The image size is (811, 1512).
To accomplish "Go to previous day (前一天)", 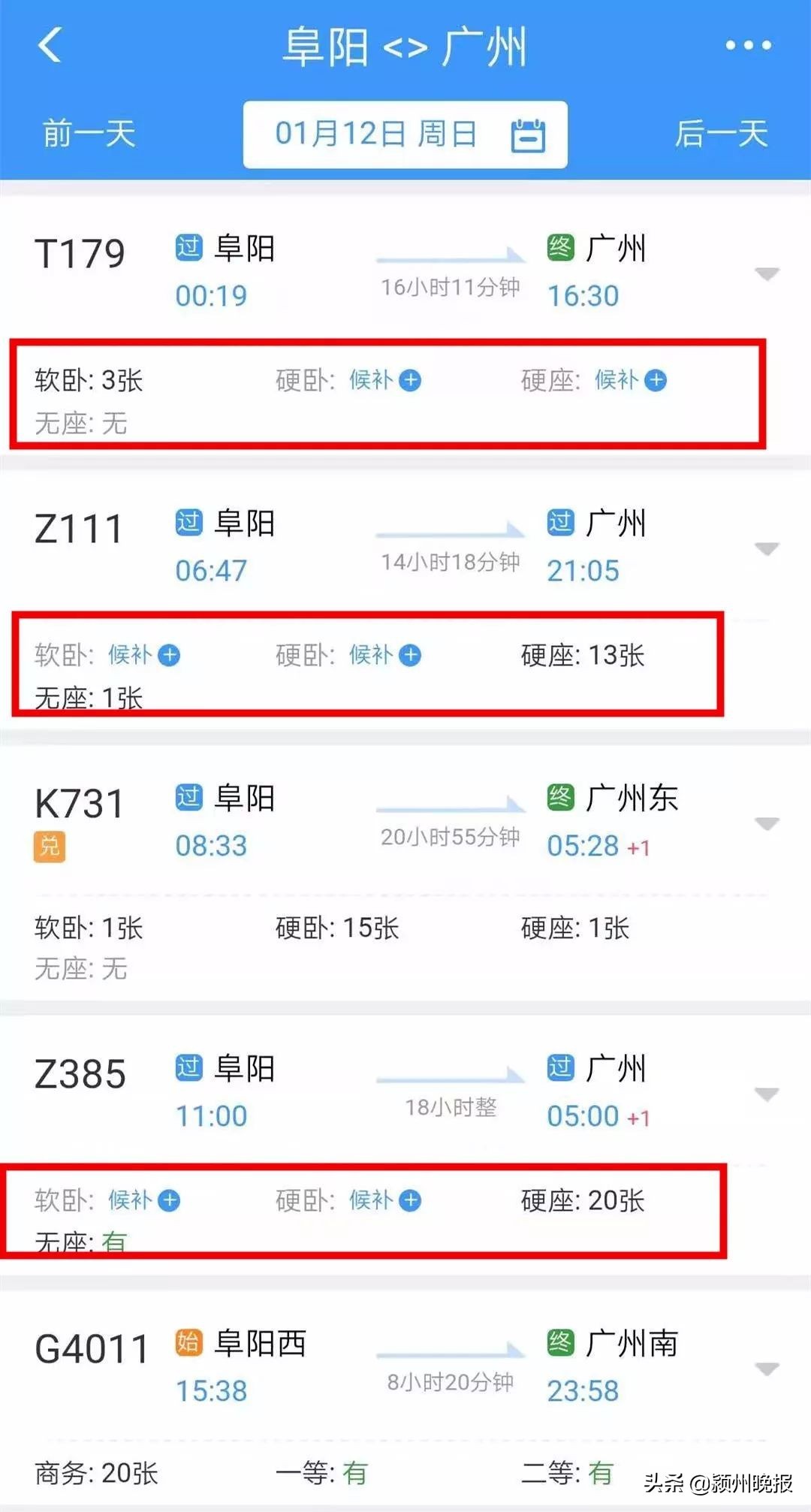I will pos(89,134).
